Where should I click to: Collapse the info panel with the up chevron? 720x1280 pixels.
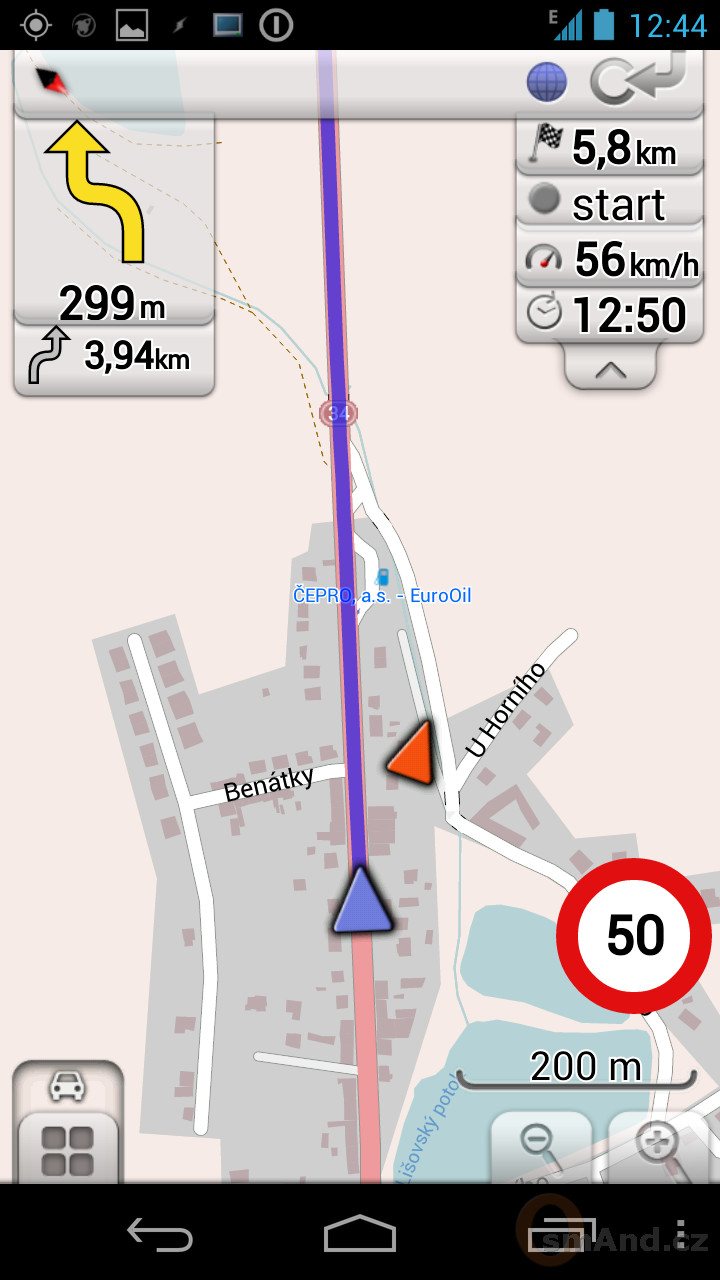(x=610, y=369)
